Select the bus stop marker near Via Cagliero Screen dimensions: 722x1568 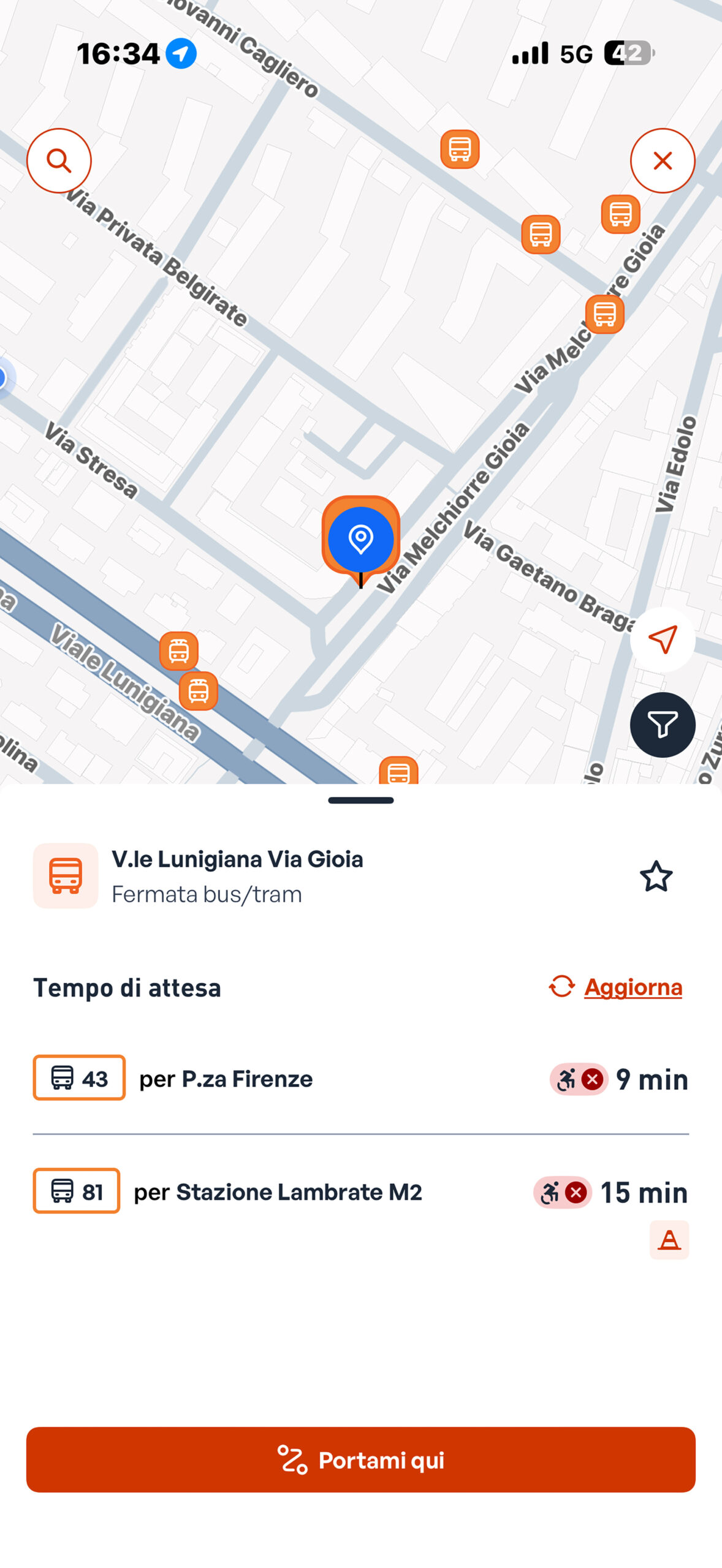(x=460, y=149)
